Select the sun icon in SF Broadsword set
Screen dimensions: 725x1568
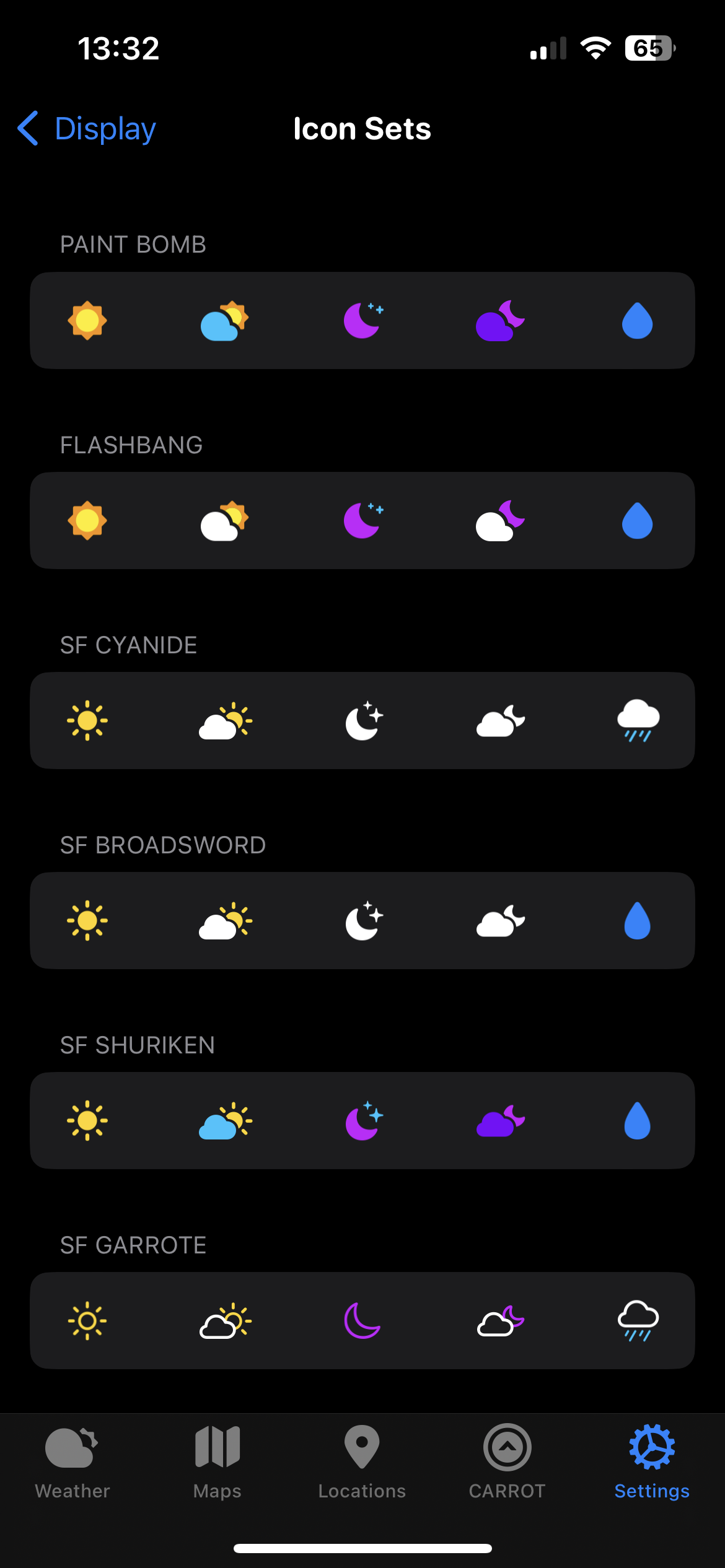(87, 920)
